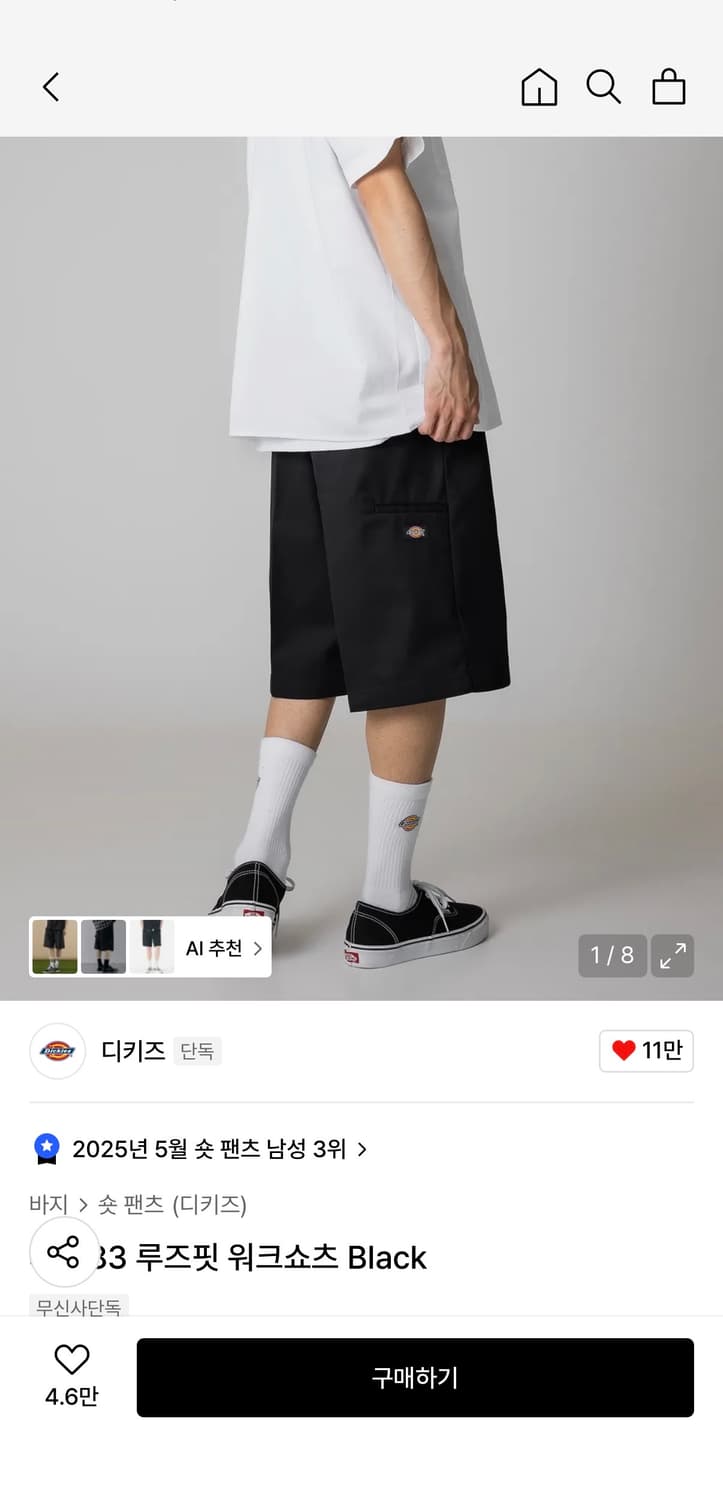Tap the Dickies brand logo circle
This screenshot has width=723, height=1500.
coord(57,1051)
